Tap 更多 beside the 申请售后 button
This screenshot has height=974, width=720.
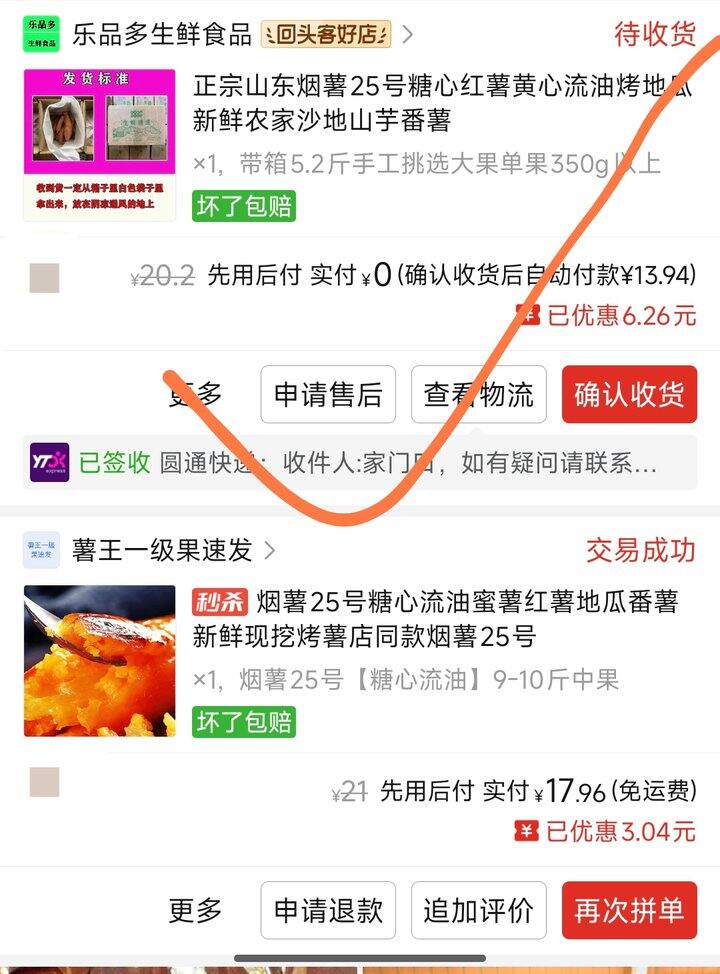(195, 395)
